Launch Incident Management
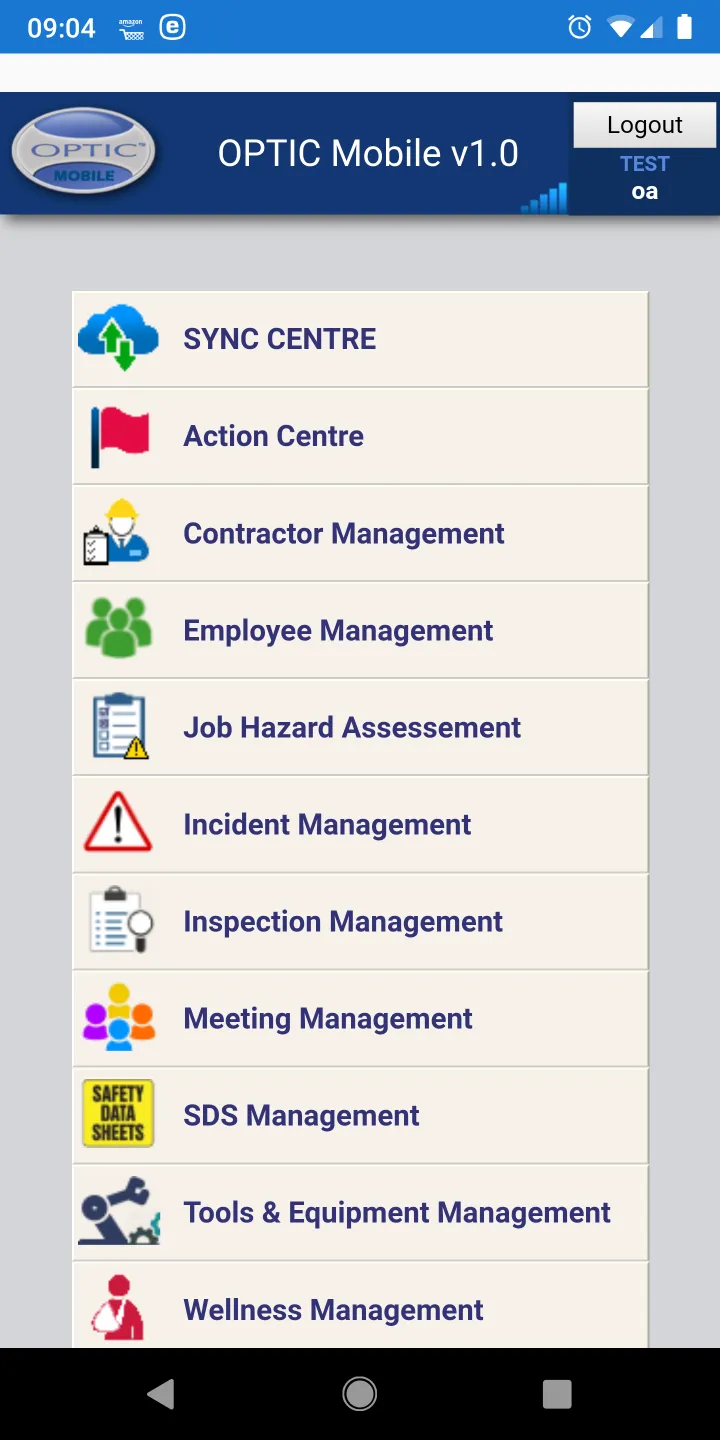Image resolution: width=720 pixels, height=1440 pixels. (360, 824)
